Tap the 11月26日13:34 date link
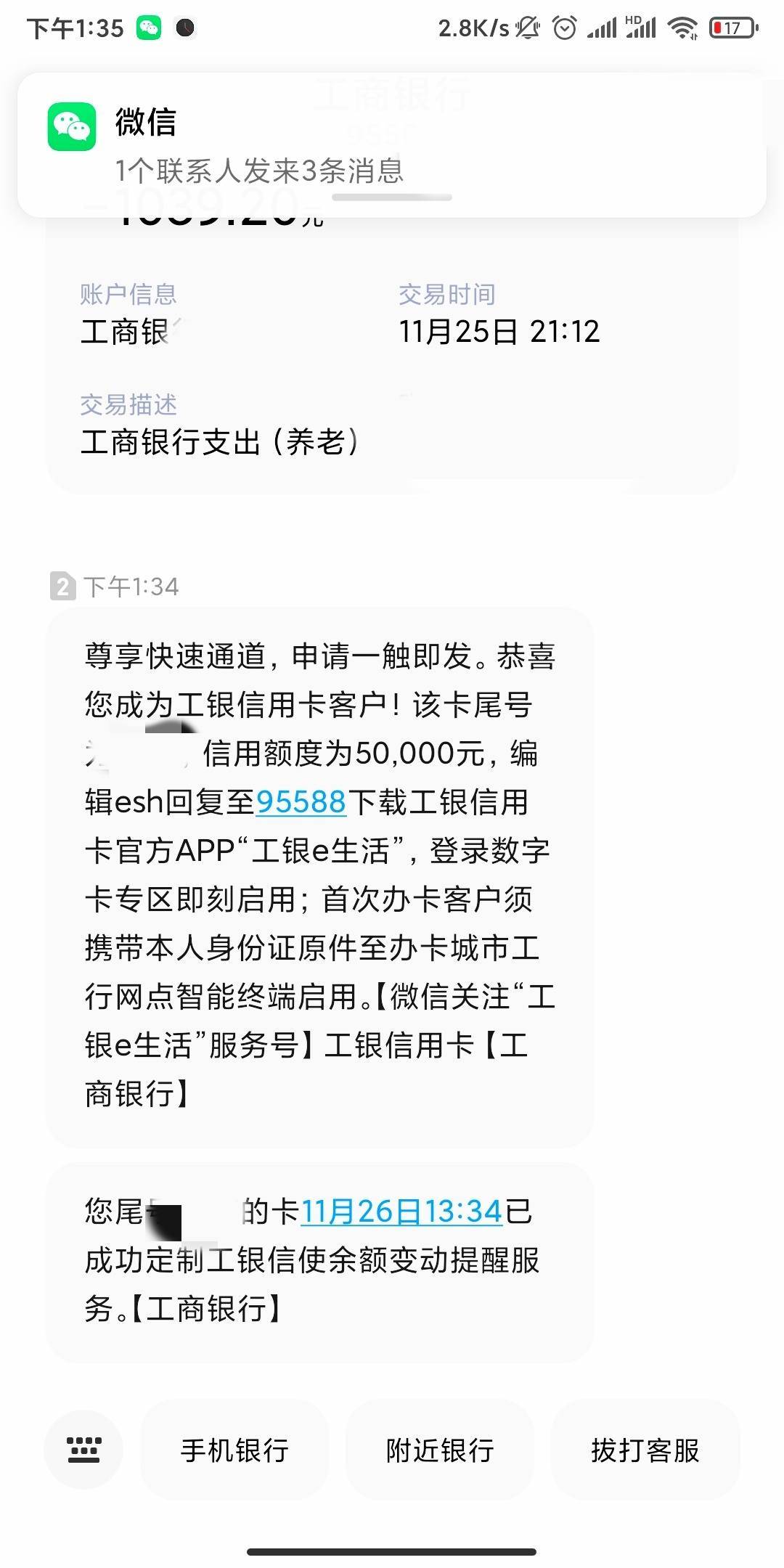Image resolution: width=784 pixels, height=1568 pixels. tap(401, 1212)
